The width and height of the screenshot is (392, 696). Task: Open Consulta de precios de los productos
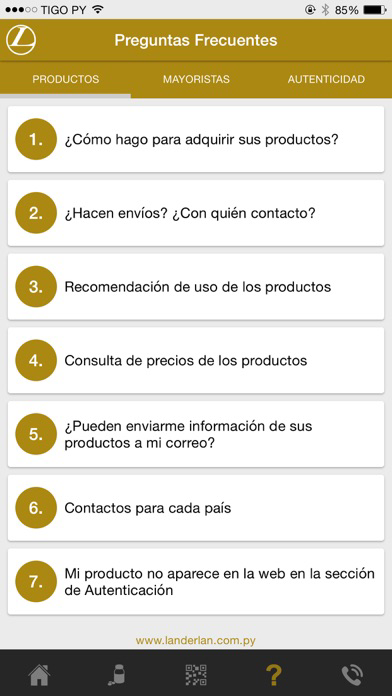(196, 360)
